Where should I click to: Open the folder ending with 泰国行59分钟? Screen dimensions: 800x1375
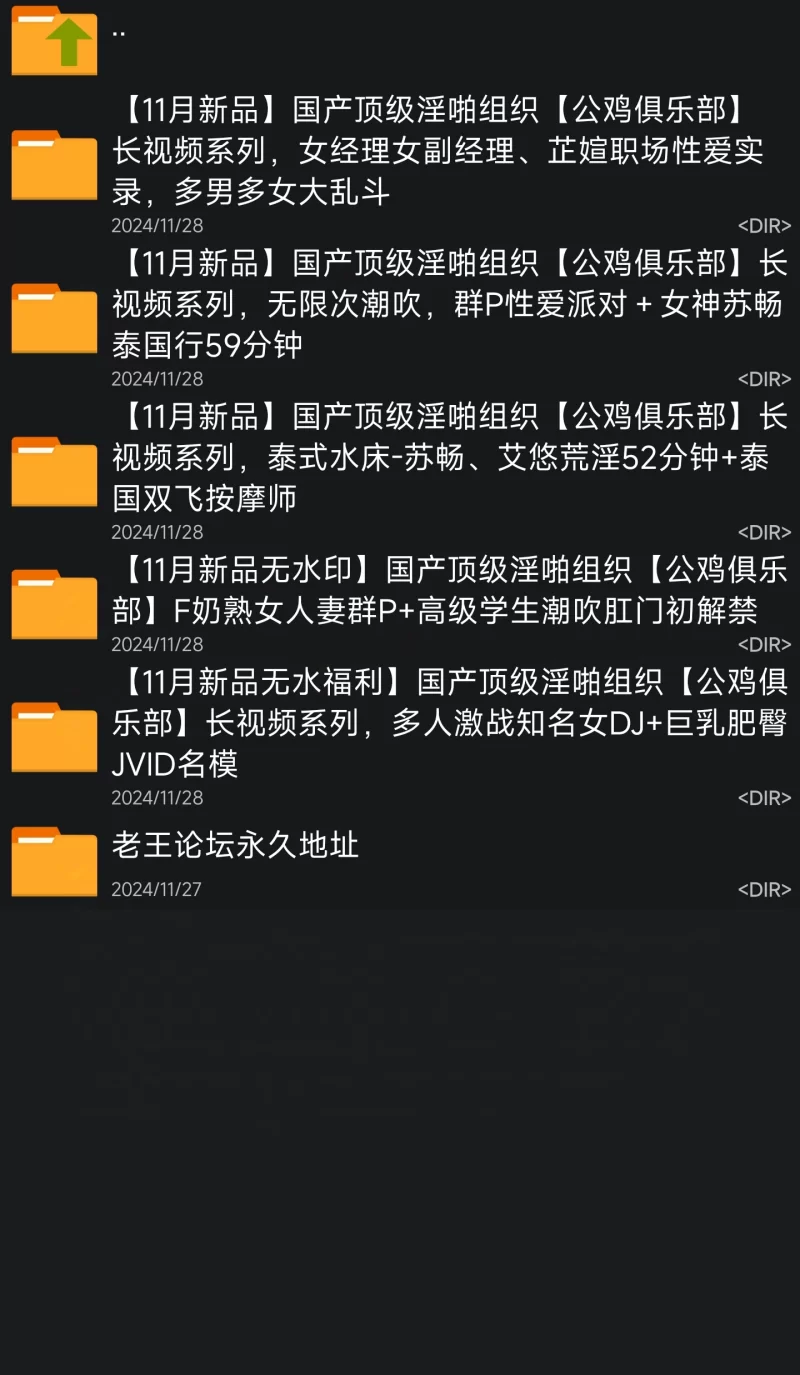[400, 316]
